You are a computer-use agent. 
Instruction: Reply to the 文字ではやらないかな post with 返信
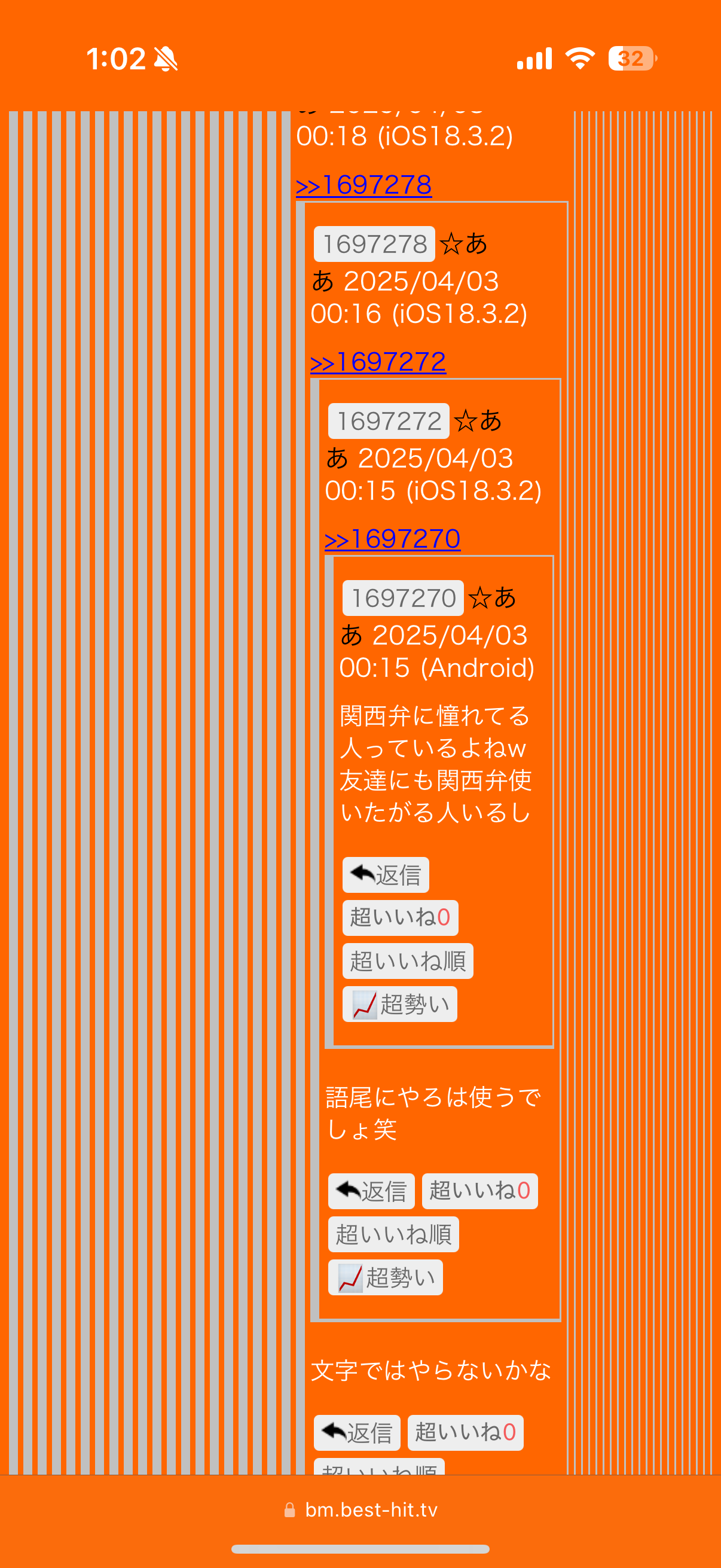pos(357,1433)
